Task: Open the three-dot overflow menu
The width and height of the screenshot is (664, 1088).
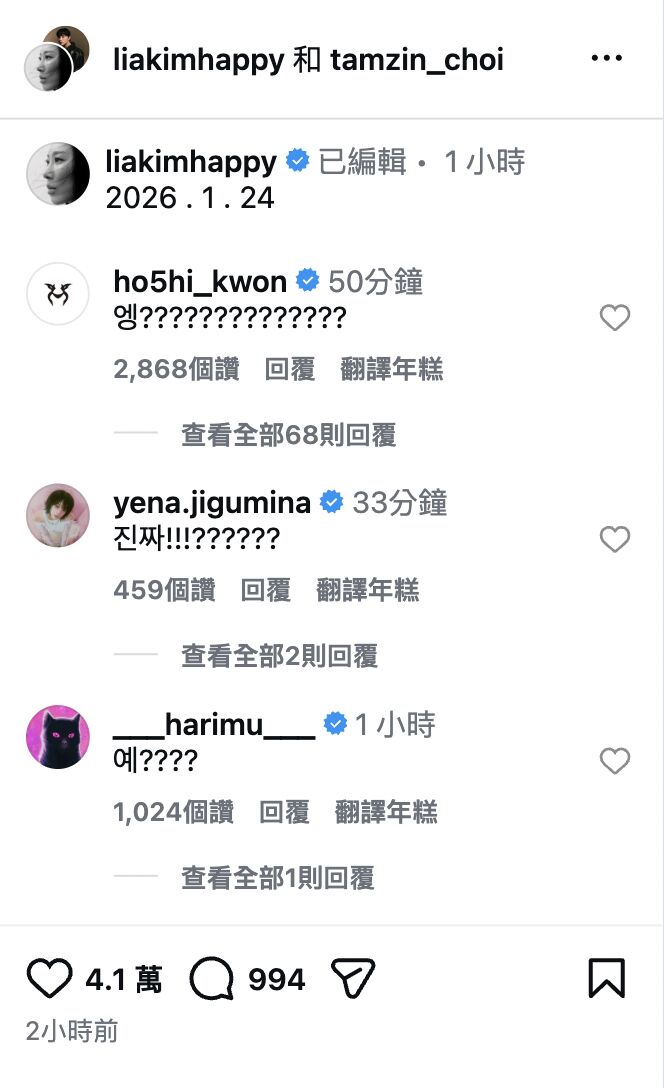Action: point(606,59)
